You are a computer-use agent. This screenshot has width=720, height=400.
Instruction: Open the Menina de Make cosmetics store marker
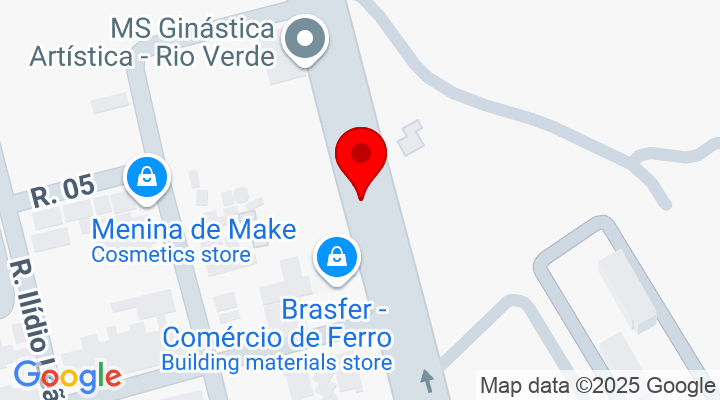click(148, 178)
